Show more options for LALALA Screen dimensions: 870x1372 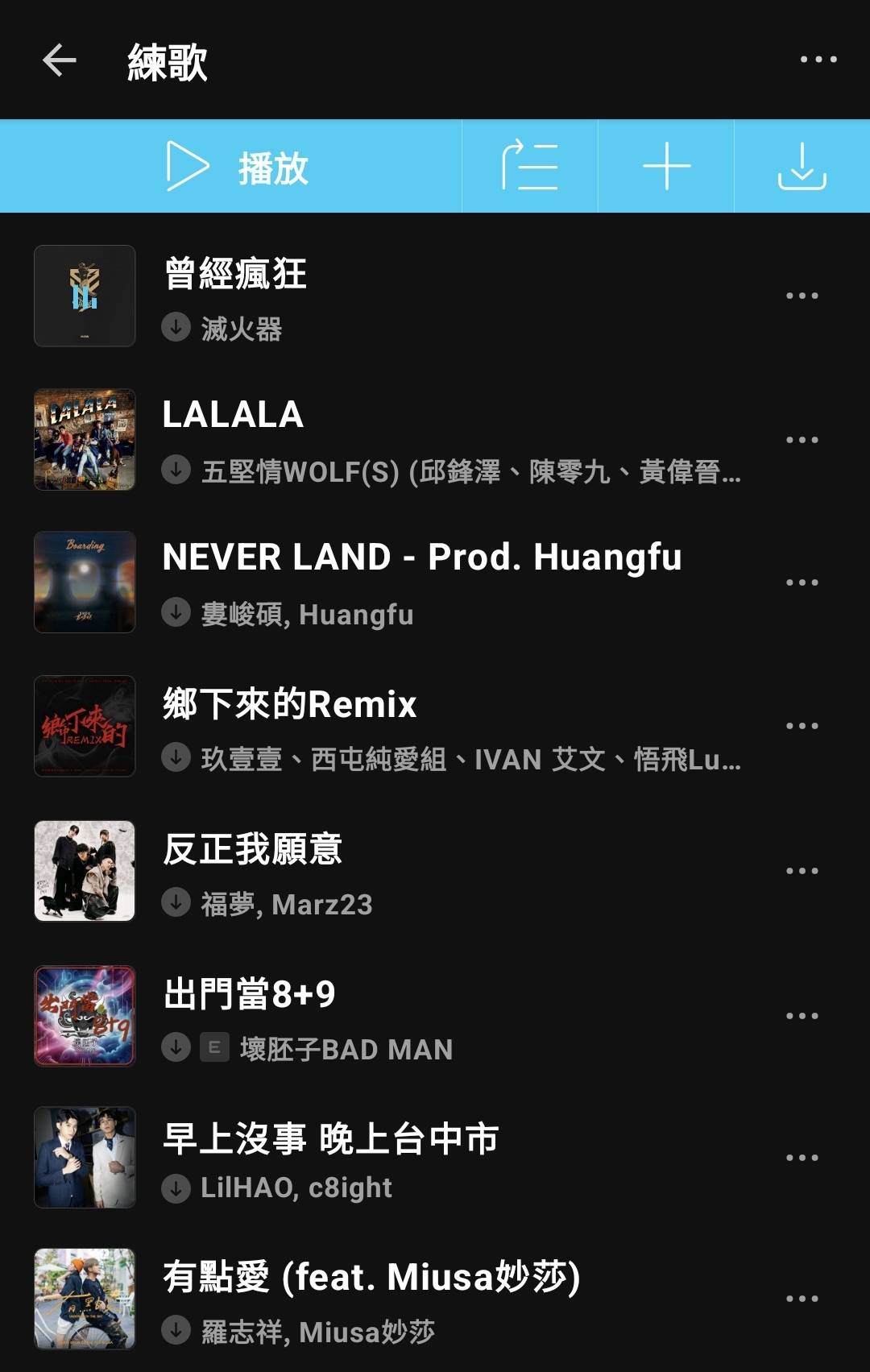click(802, 440)
